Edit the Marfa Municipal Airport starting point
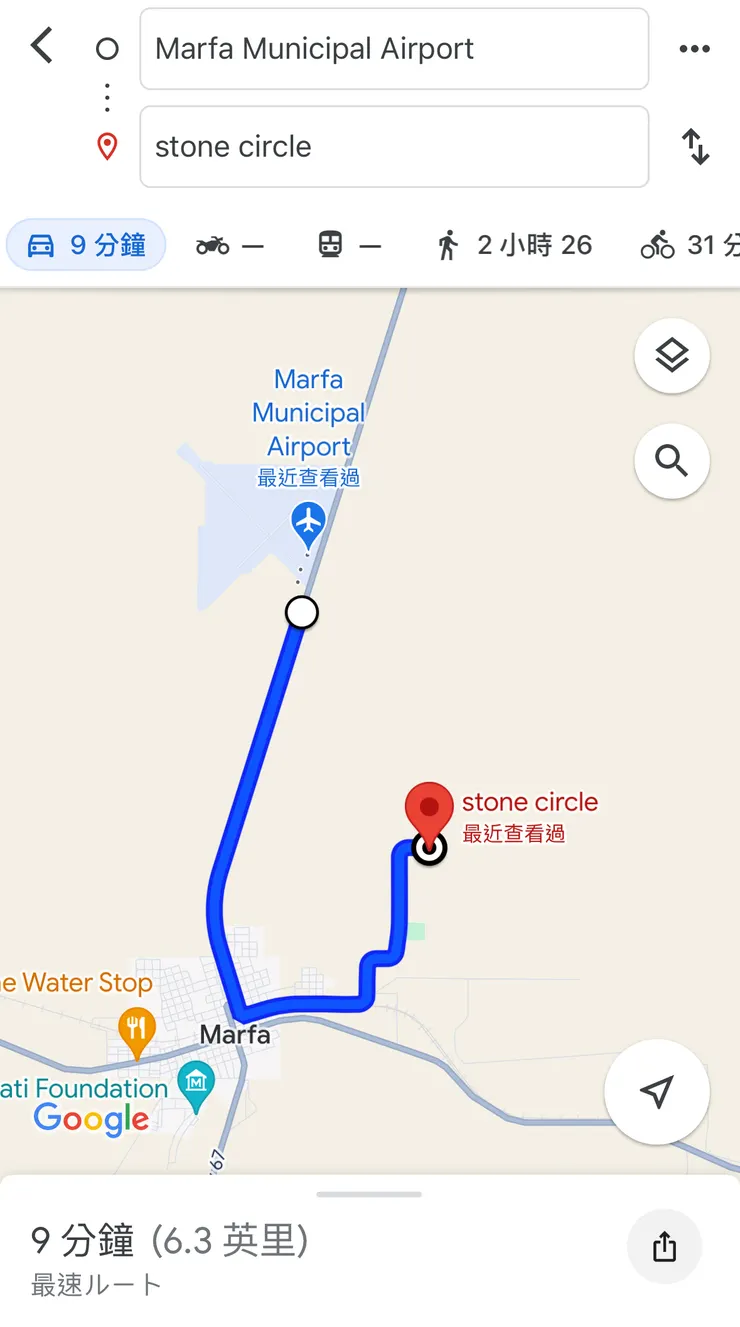 pos(394,49)
